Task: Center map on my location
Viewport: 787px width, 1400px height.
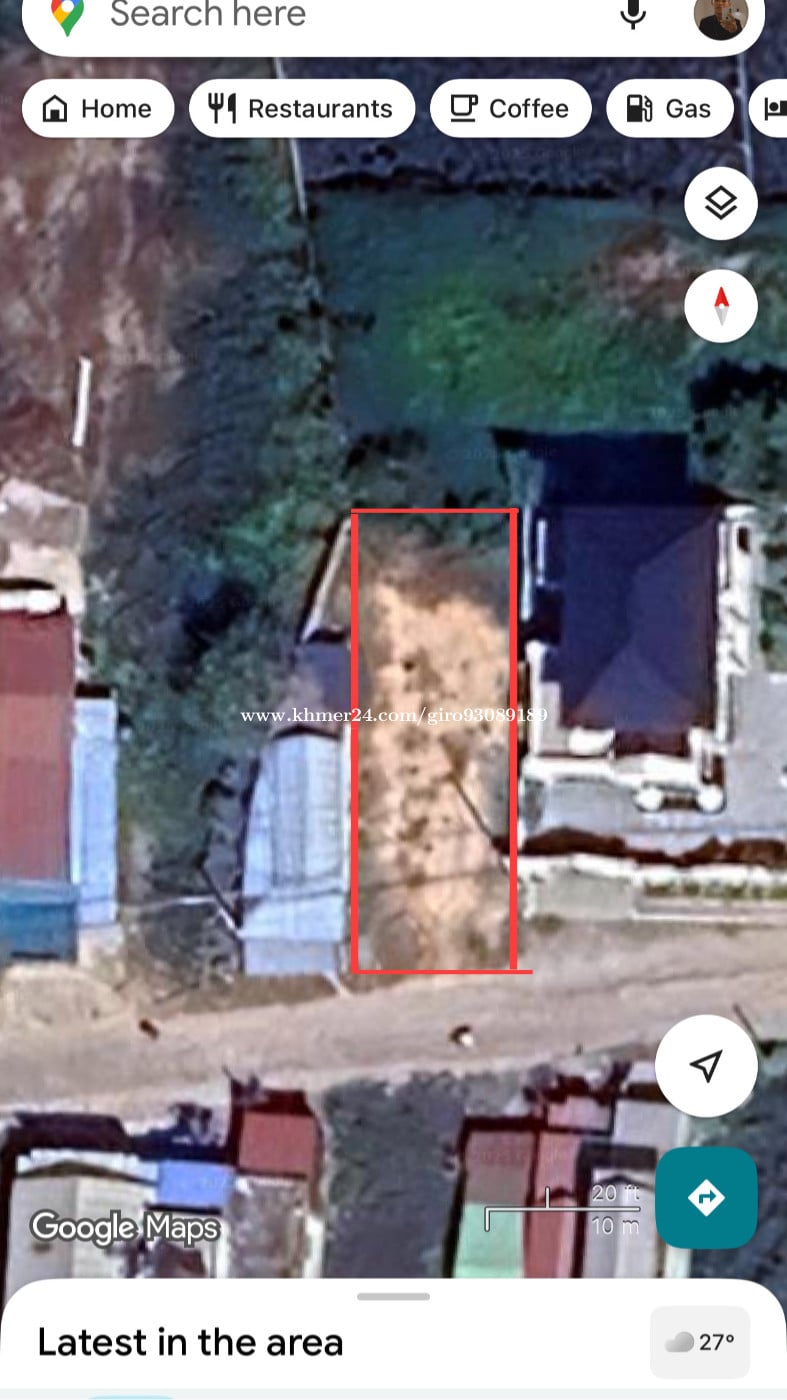Action: coord(706,1066)
